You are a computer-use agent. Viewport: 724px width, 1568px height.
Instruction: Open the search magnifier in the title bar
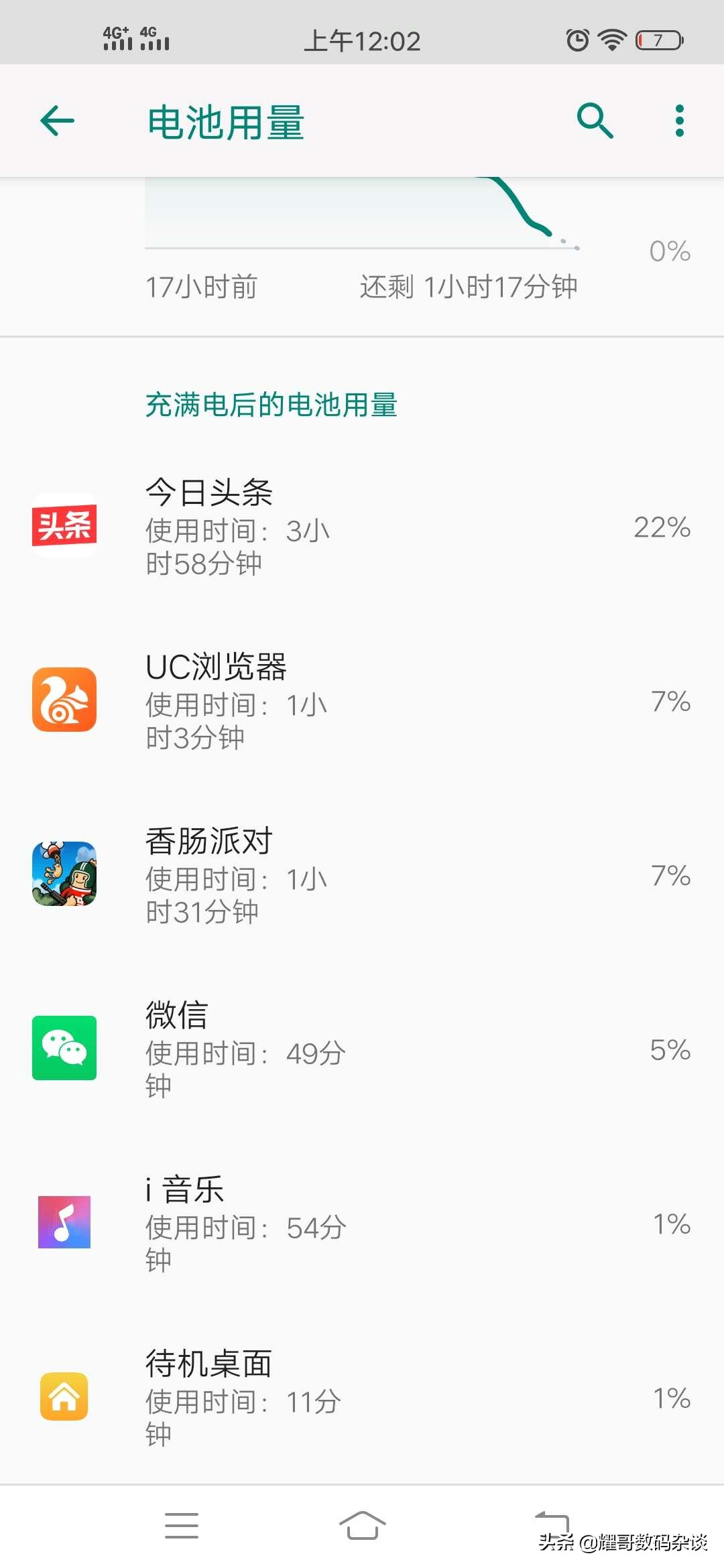pos(595,121)
